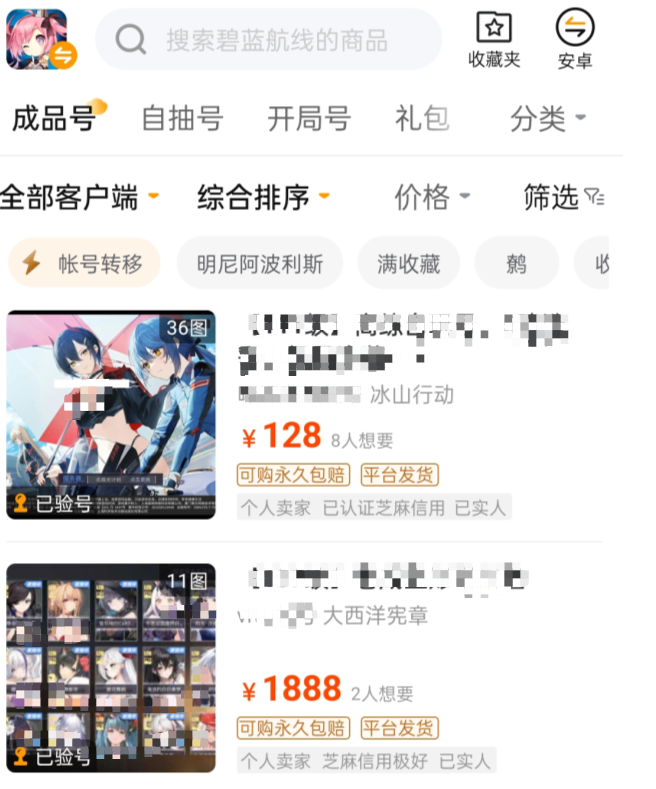The width and height of the screenshot is (656, 789).
Task: Switch to the 开局号 tab
Action: (308, 119)
